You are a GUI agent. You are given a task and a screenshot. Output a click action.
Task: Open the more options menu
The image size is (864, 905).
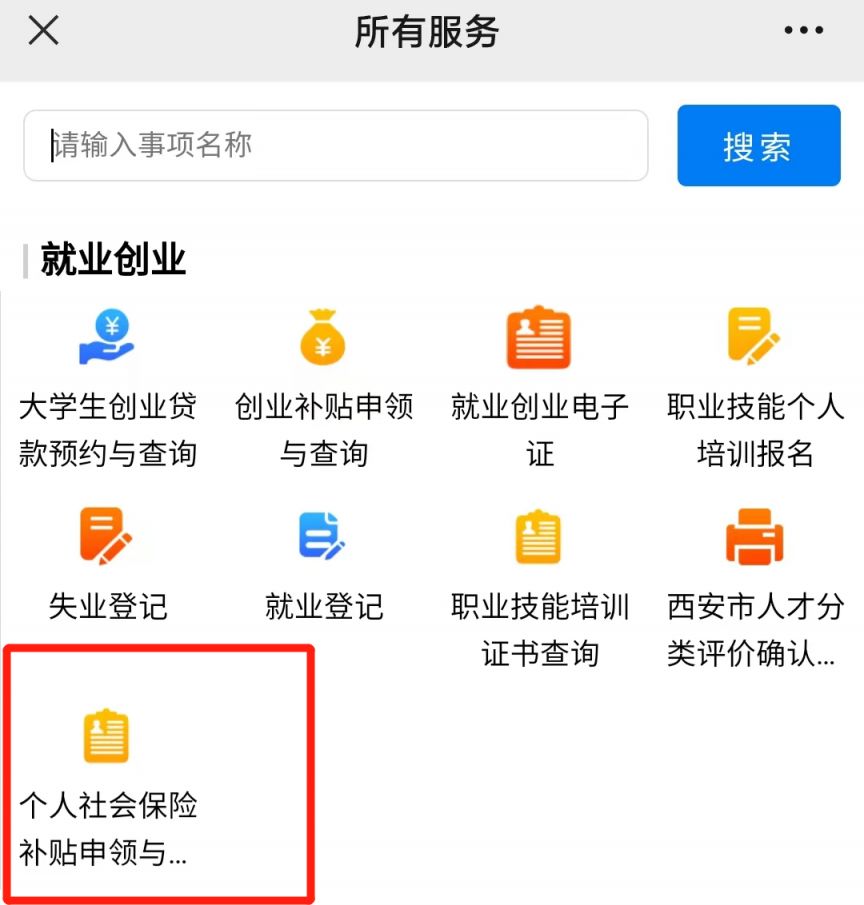tap(804, 30)
